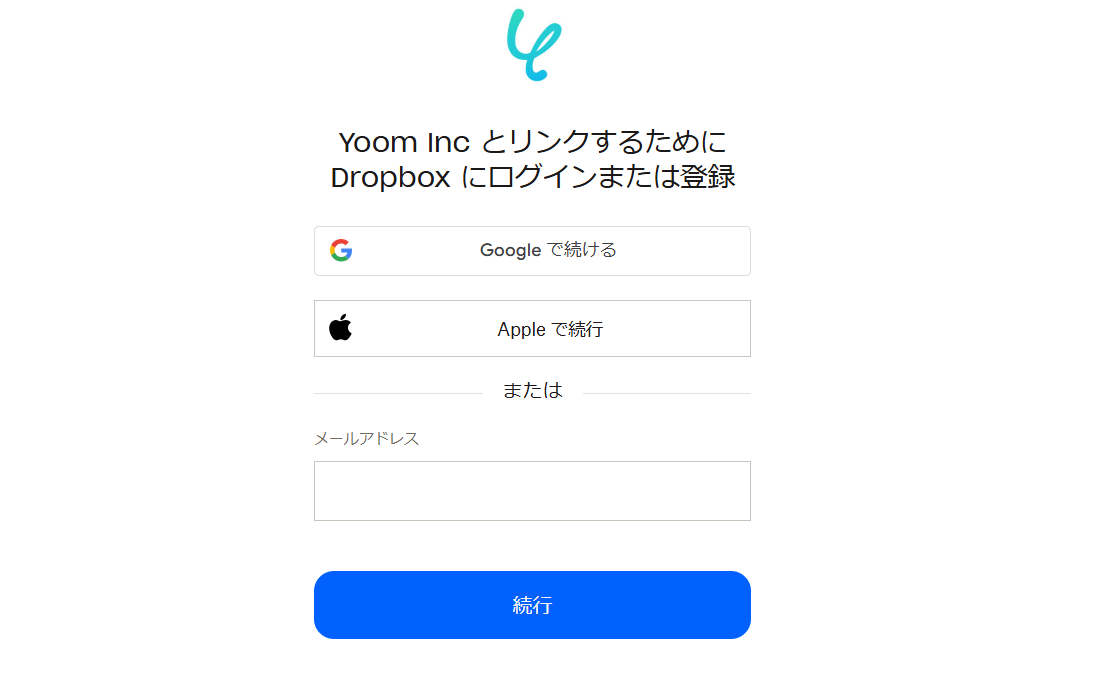Continue with Google sign-in
This screenshot has height=677, width=1112.
coord(532,251)
